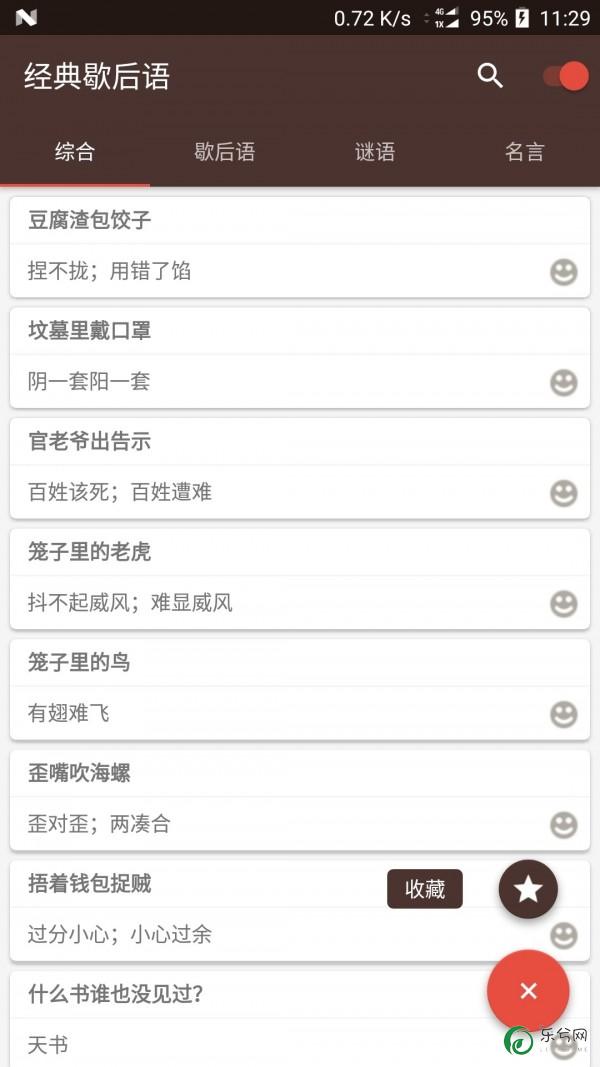Switch to the 谜语 tab

tap(375, 151)
